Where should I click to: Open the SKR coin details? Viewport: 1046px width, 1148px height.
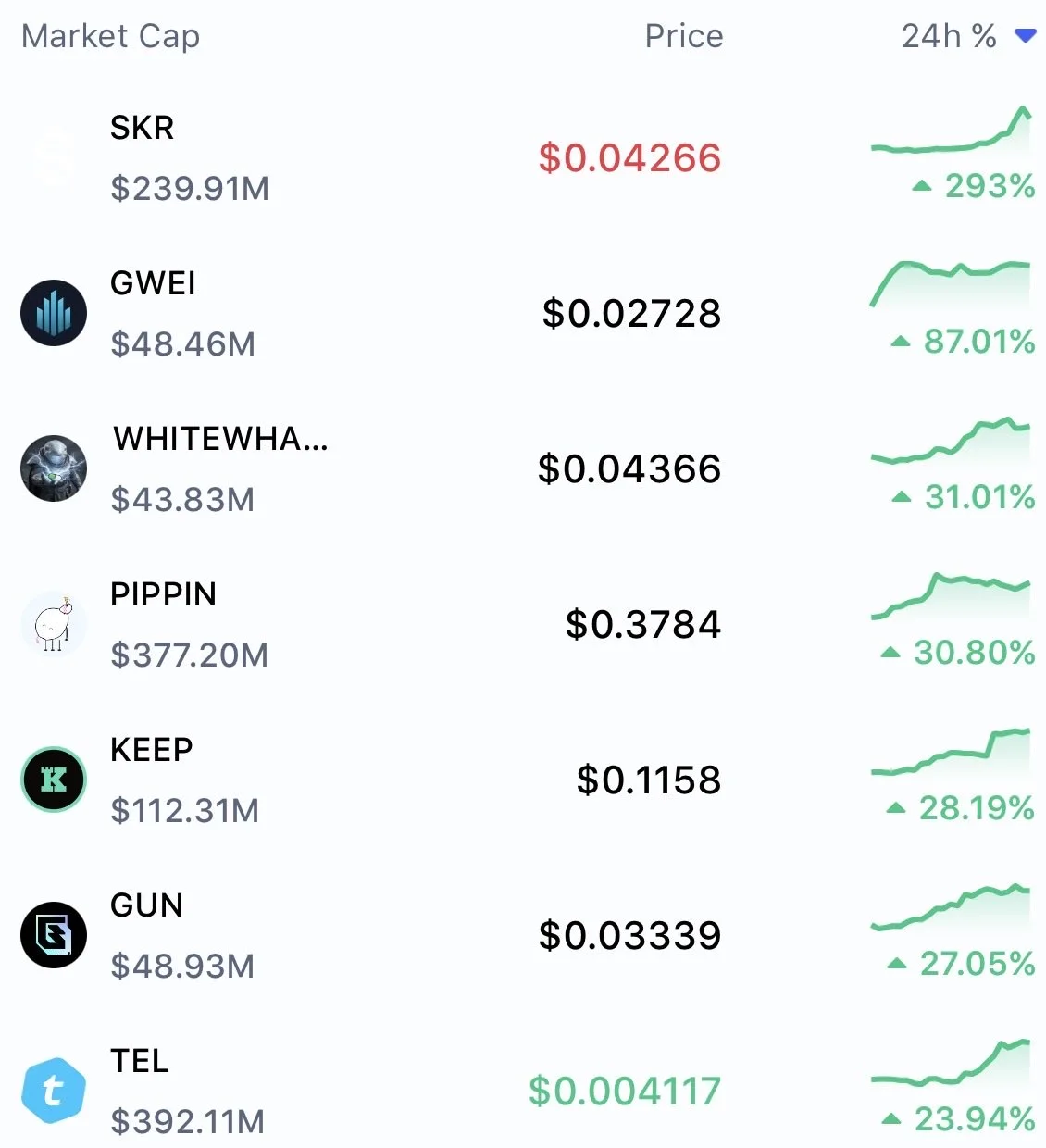142,128
